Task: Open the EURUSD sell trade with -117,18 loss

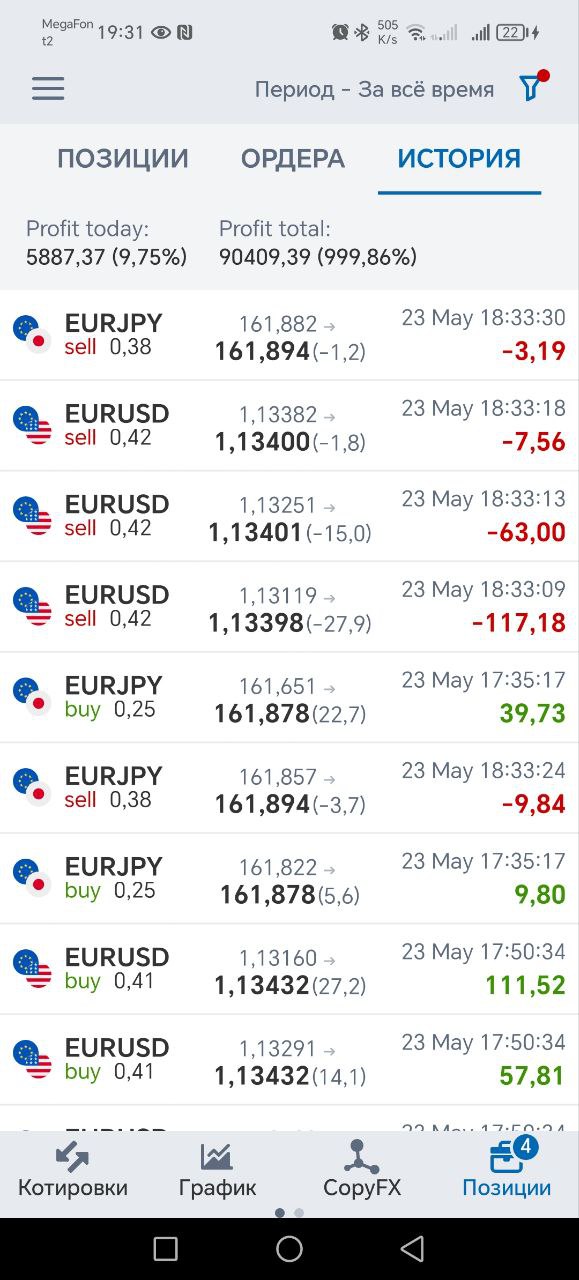Action: [289, 607]
